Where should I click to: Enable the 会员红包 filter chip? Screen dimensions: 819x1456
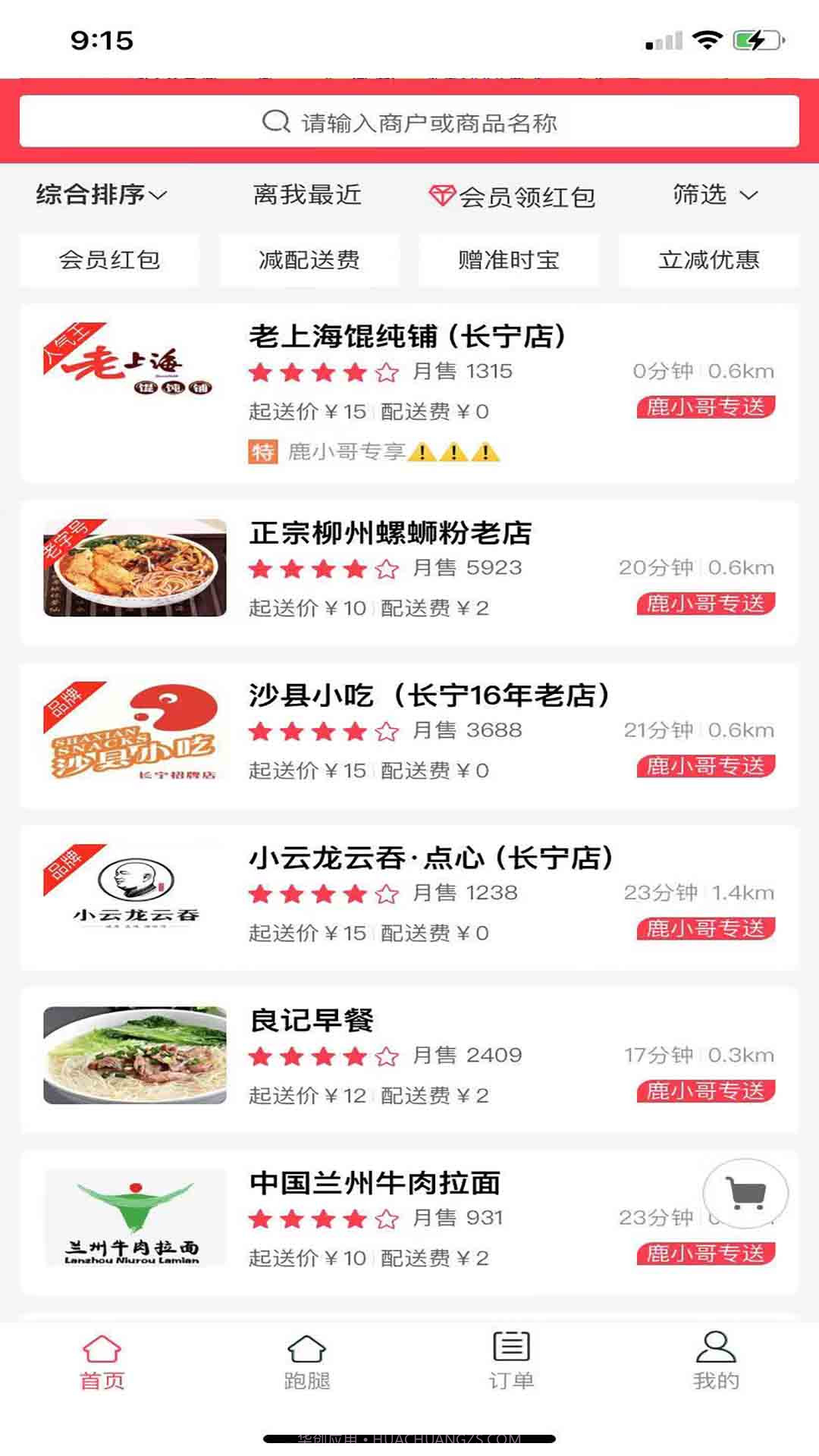coord(110,260)
